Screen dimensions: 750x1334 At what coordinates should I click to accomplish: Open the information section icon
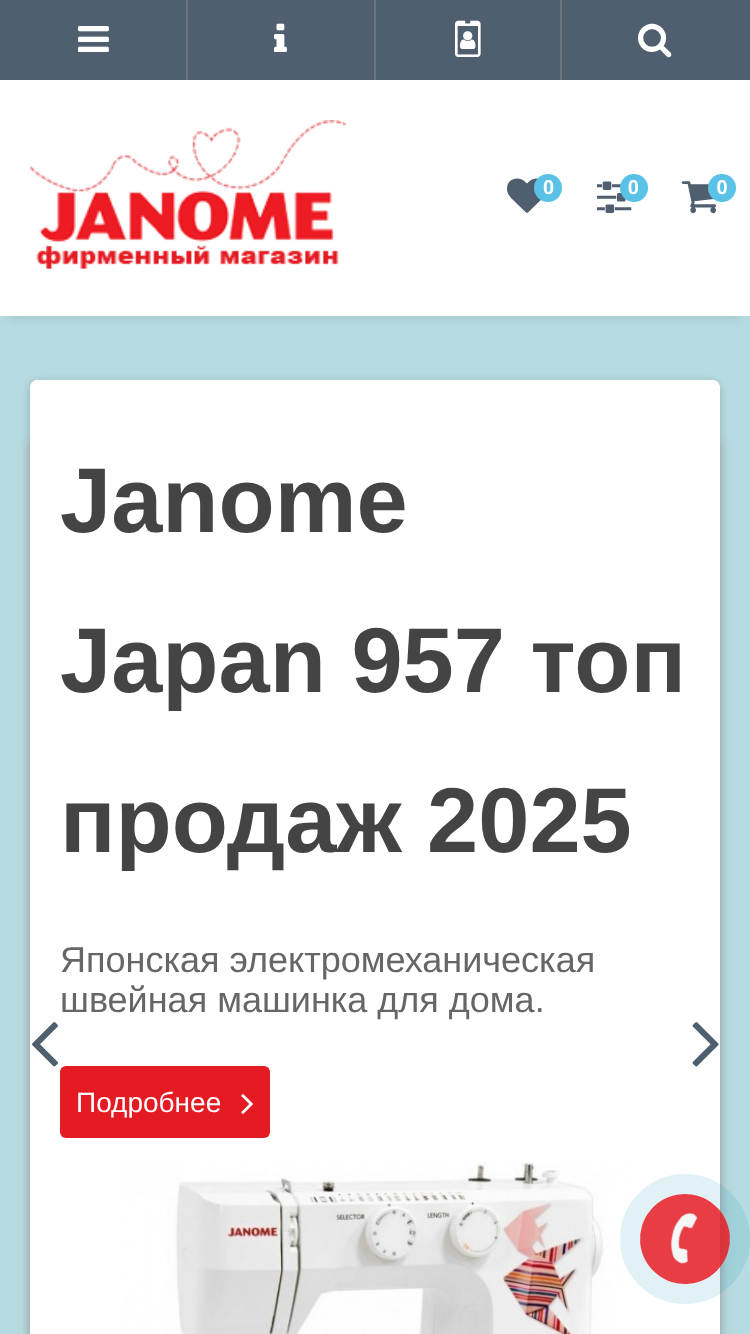[280, 40]
